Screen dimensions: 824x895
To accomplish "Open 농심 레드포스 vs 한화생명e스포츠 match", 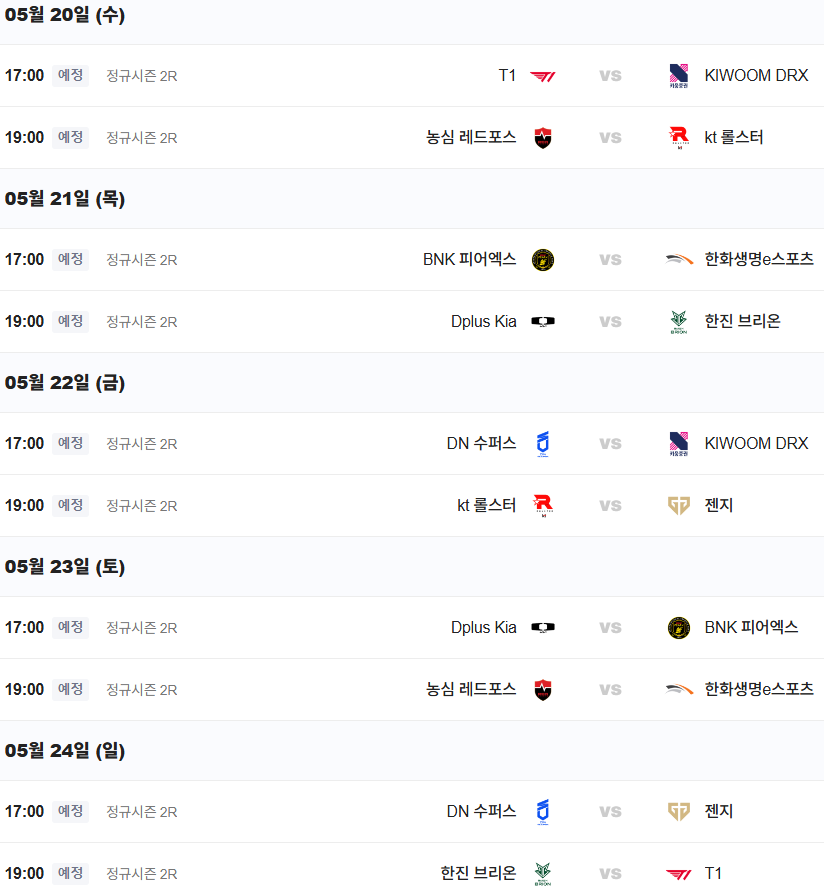I will (412, 690).
